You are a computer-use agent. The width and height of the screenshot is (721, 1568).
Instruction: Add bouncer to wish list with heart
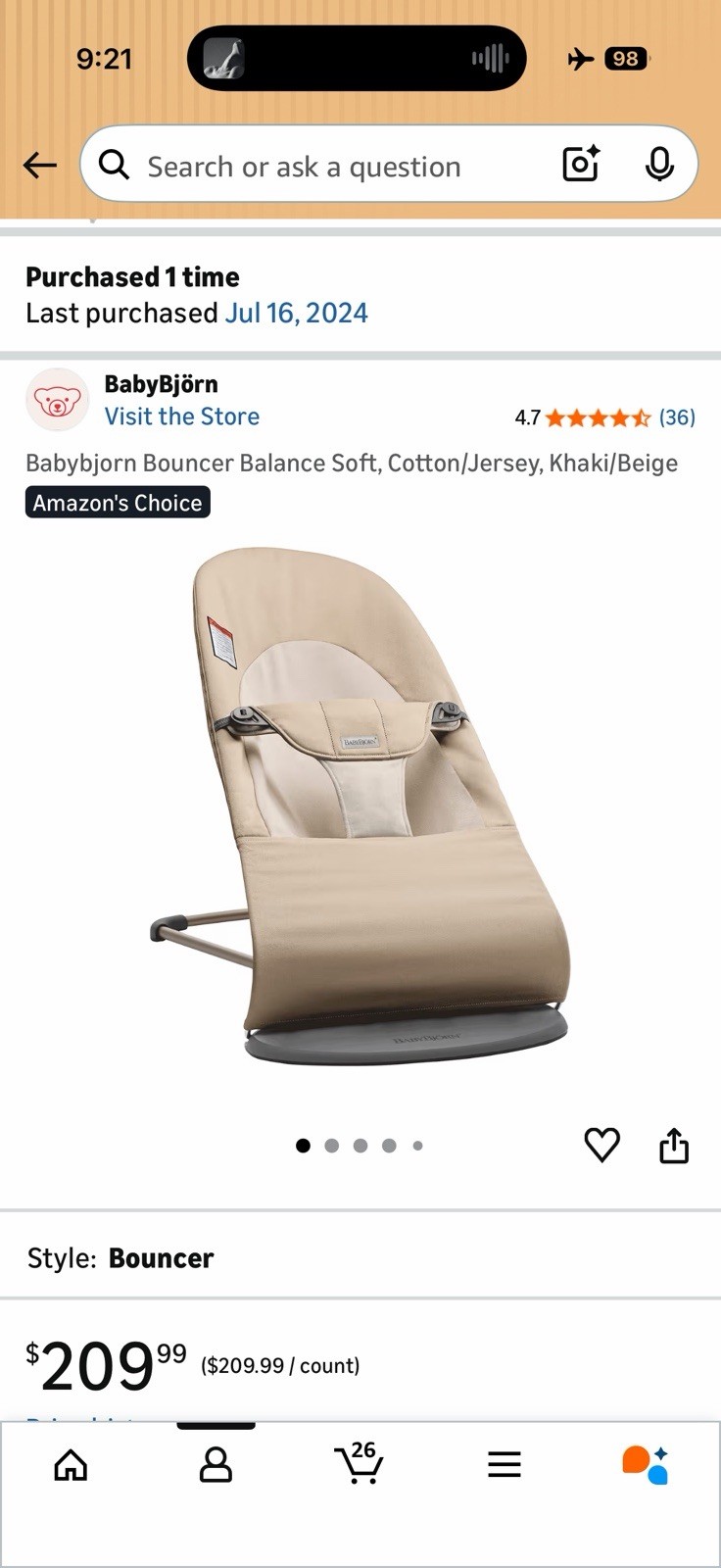pos(601,1145)
